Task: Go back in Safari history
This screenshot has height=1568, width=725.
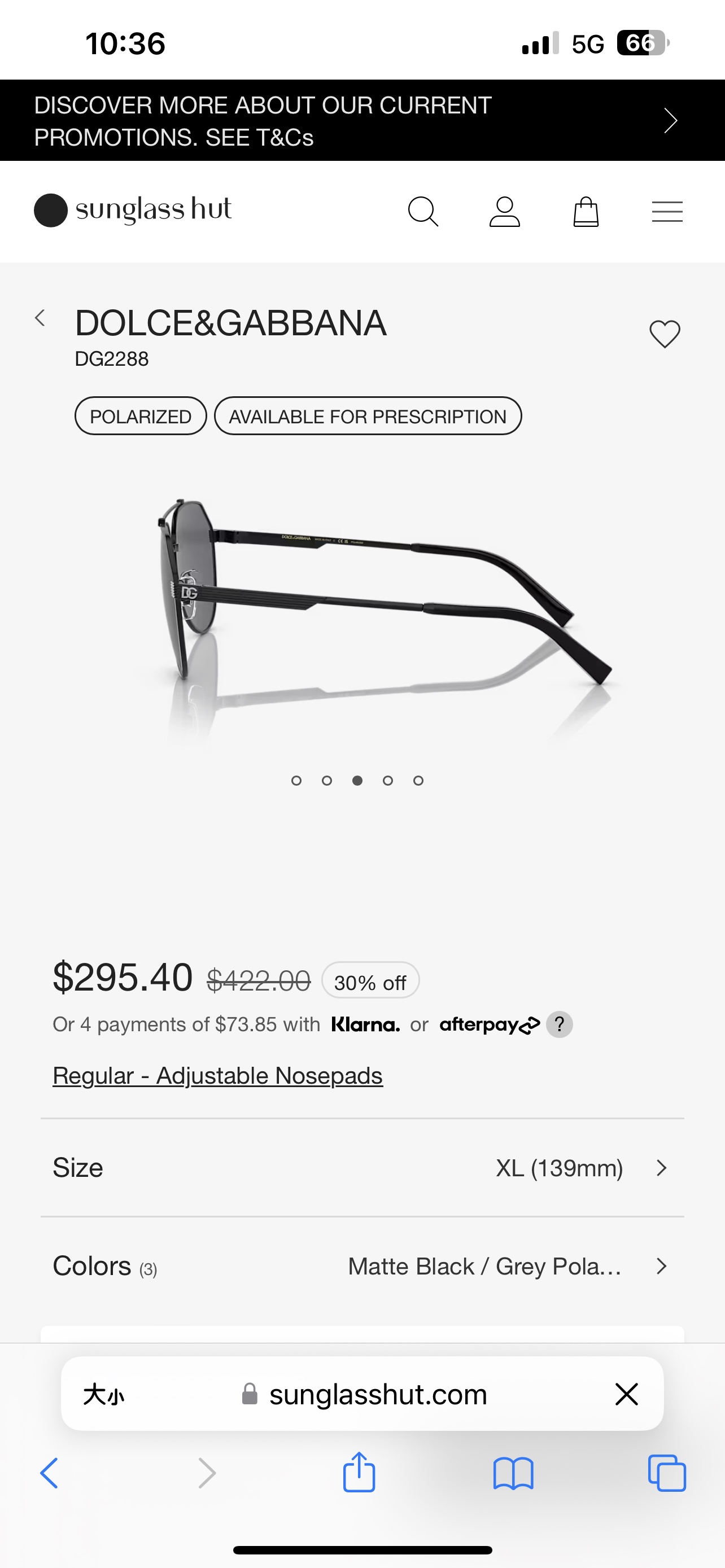Action: click(49, 1473)
